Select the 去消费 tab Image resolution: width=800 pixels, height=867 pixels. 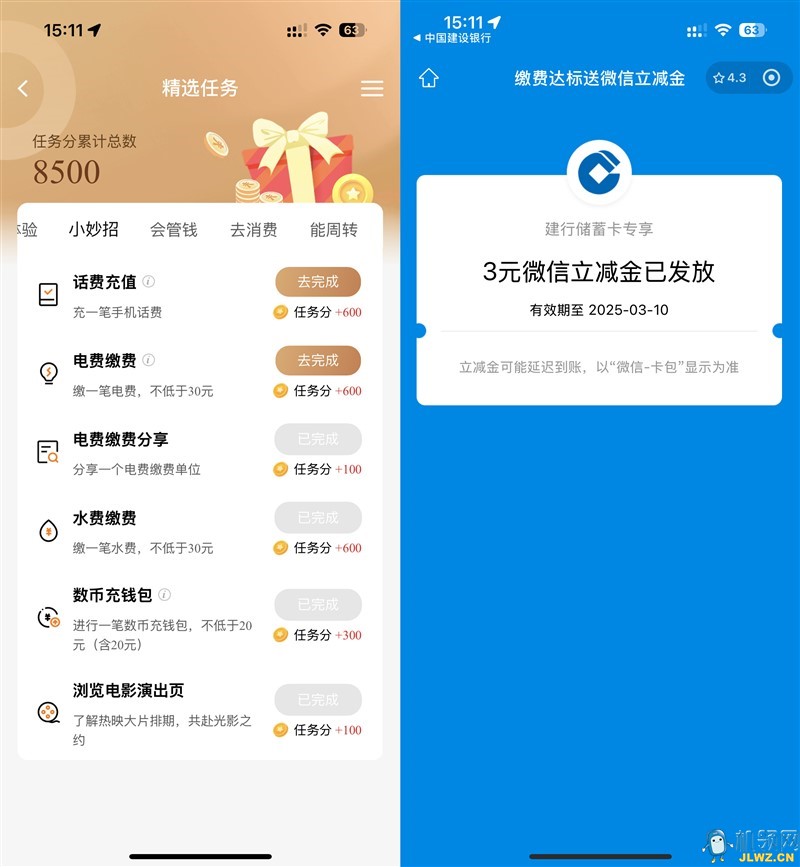[x=254, y=230]
